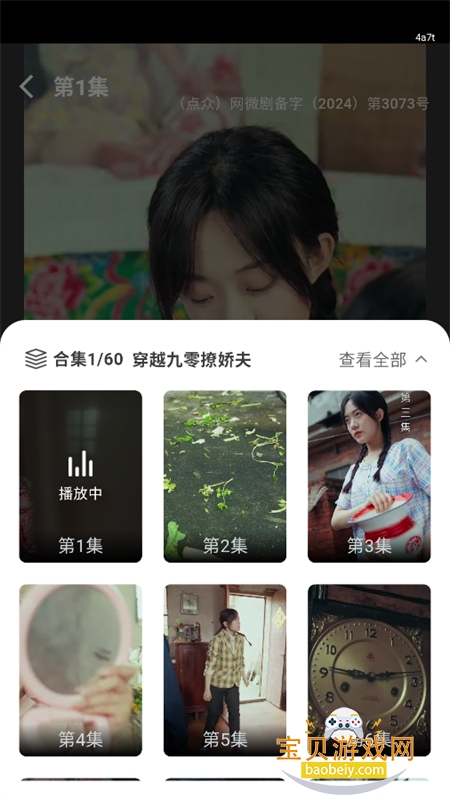This screenshot has width=450, height=800.
Task: Choose the sixth episode with the clock
Action: (369, 670)
